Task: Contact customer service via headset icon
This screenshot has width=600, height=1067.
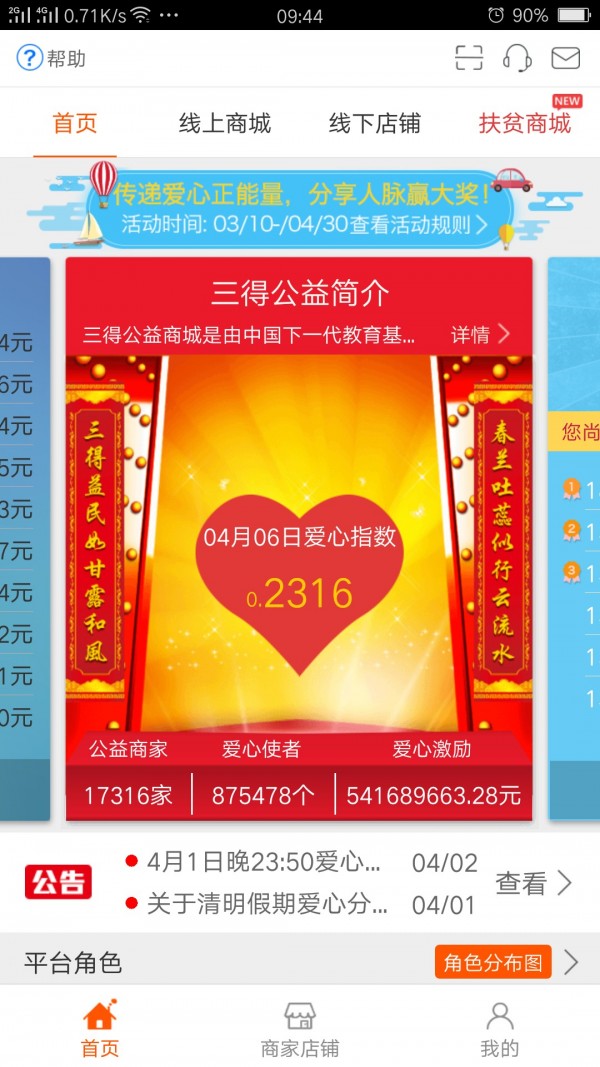Action: 517,58
